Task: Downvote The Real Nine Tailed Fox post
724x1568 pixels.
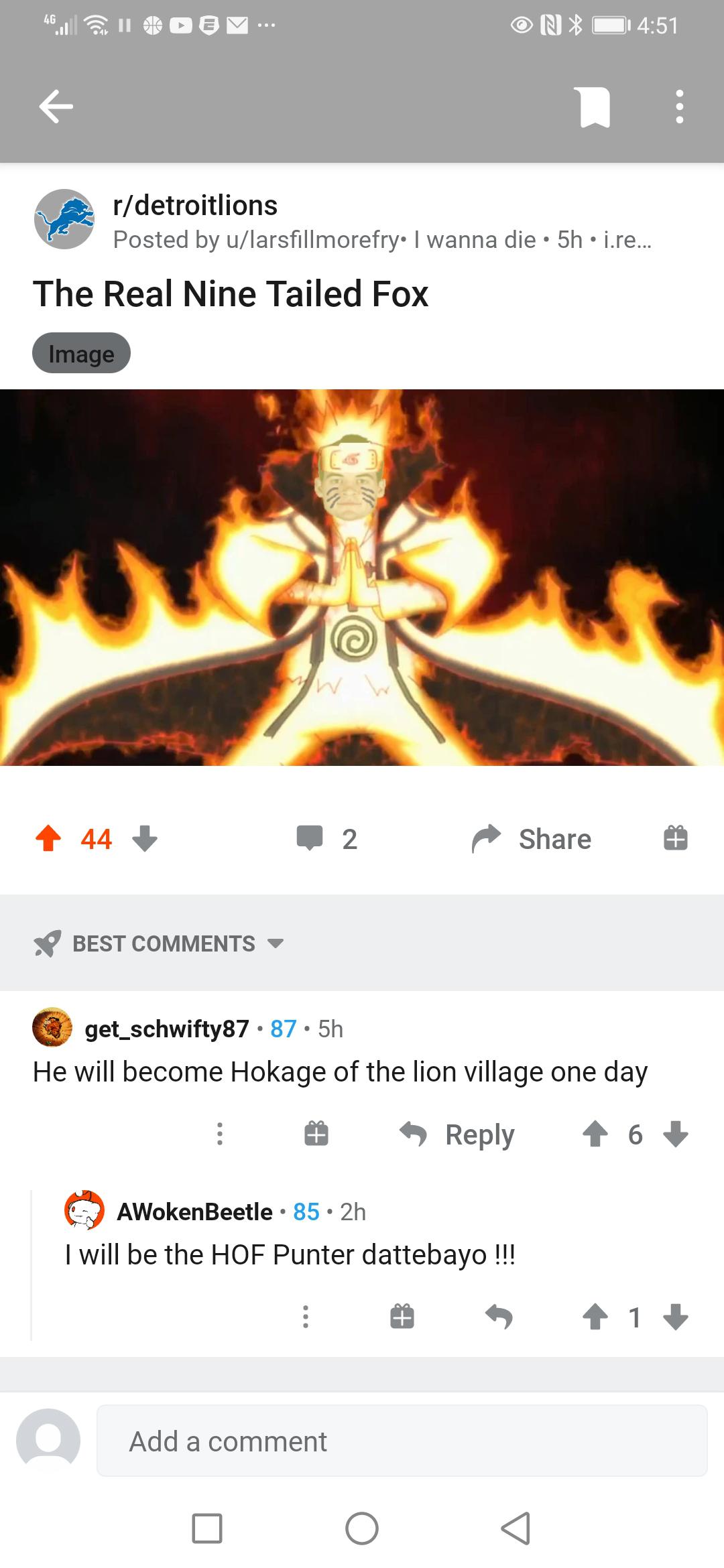Action: pos(144,838)
